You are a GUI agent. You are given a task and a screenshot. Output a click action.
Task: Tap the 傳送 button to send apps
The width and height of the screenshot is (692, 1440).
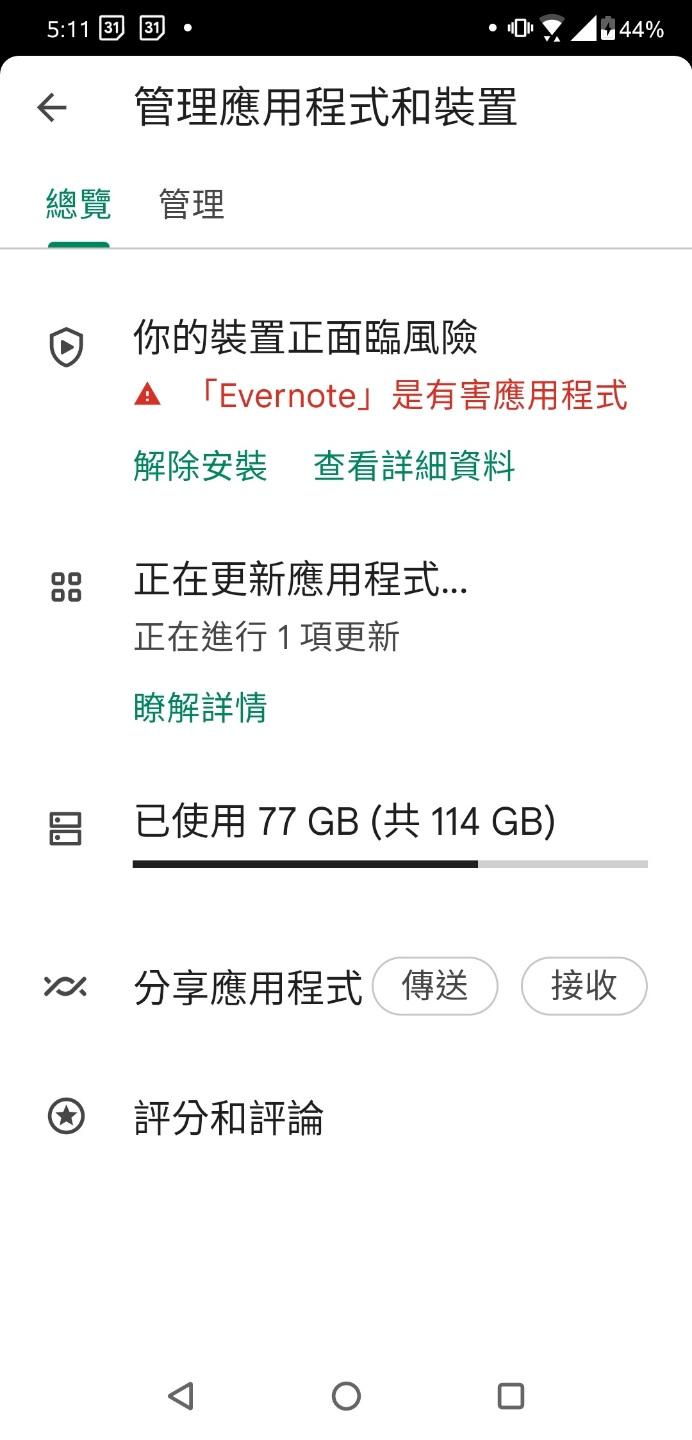pos(435,986)
